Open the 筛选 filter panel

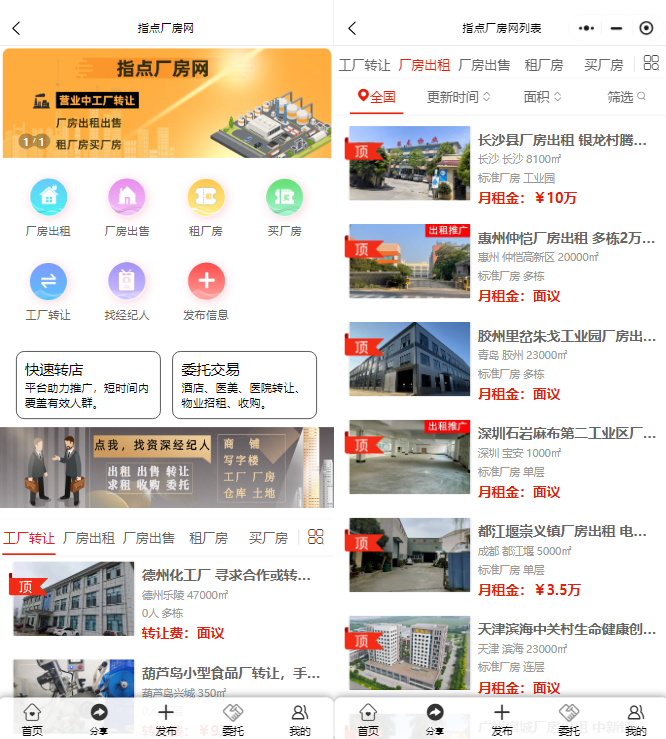pyautogui.click(x=627, y=97)
